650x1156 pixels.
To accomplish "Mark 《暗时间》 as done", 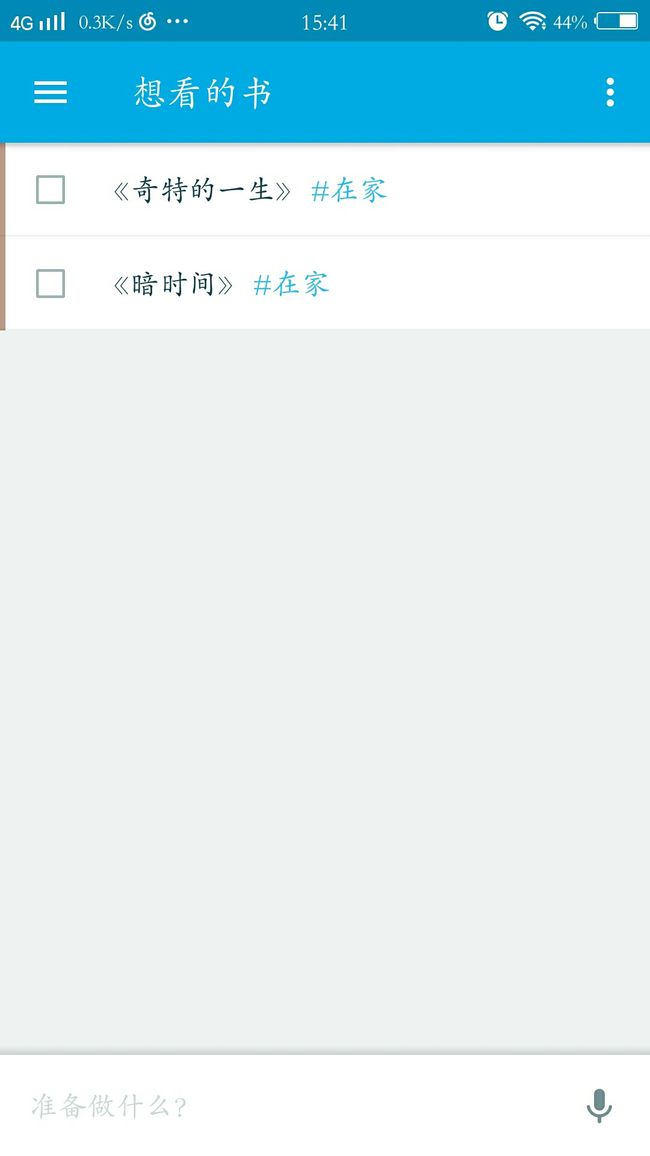I will click(x=51, y=283).
